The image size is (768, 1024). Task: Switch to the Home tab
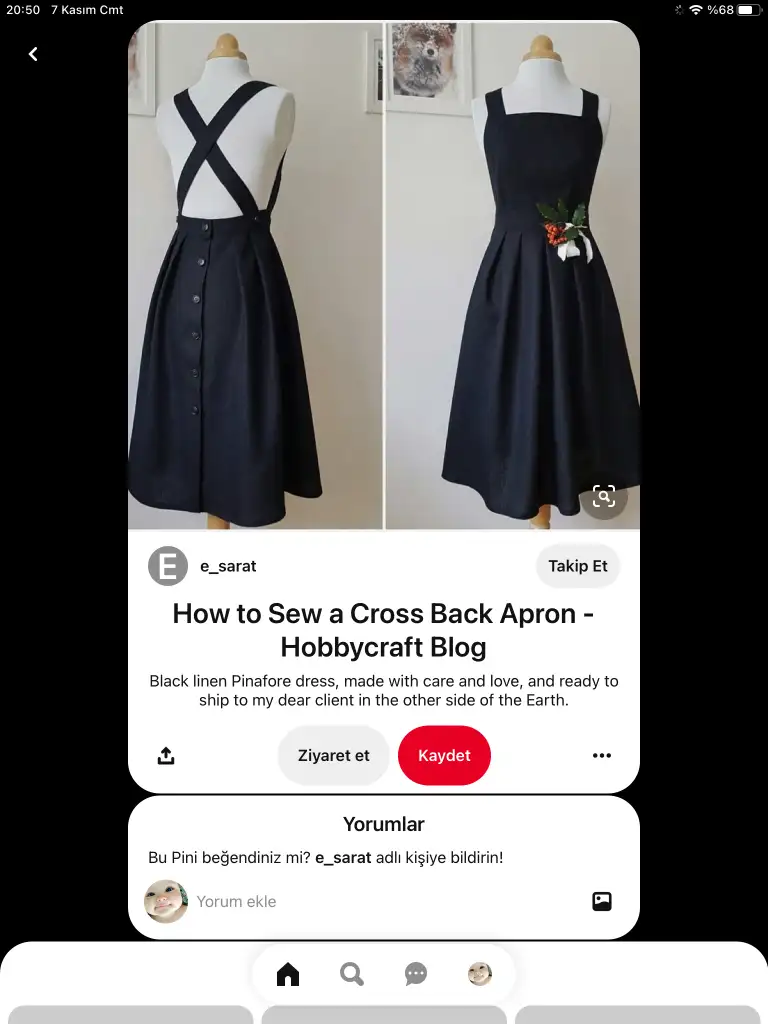pyautogui.click(x=288, y=974)
